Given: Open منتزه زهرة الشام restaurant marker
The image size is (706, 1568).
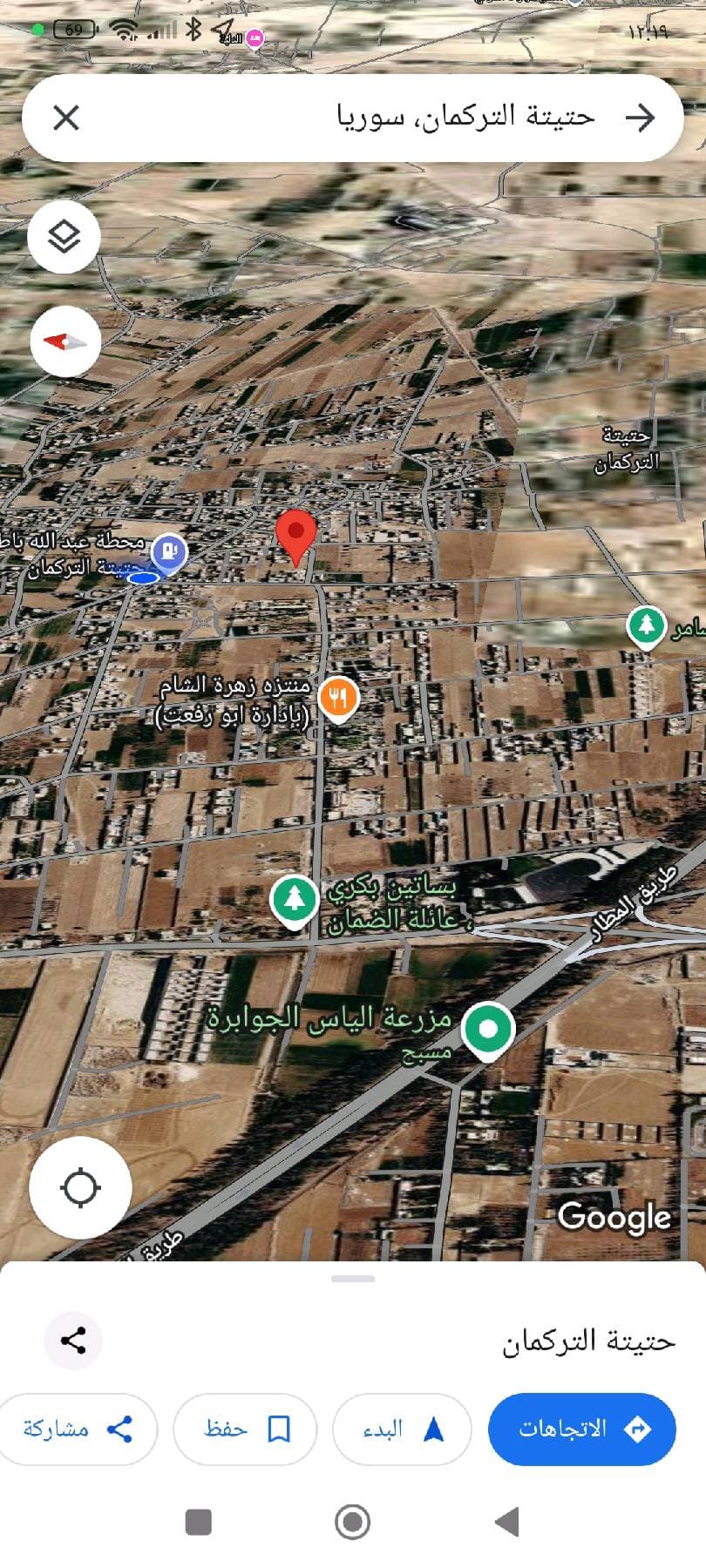Looking at the screenshot, I should pyautogui.click(x=338, y=698).
